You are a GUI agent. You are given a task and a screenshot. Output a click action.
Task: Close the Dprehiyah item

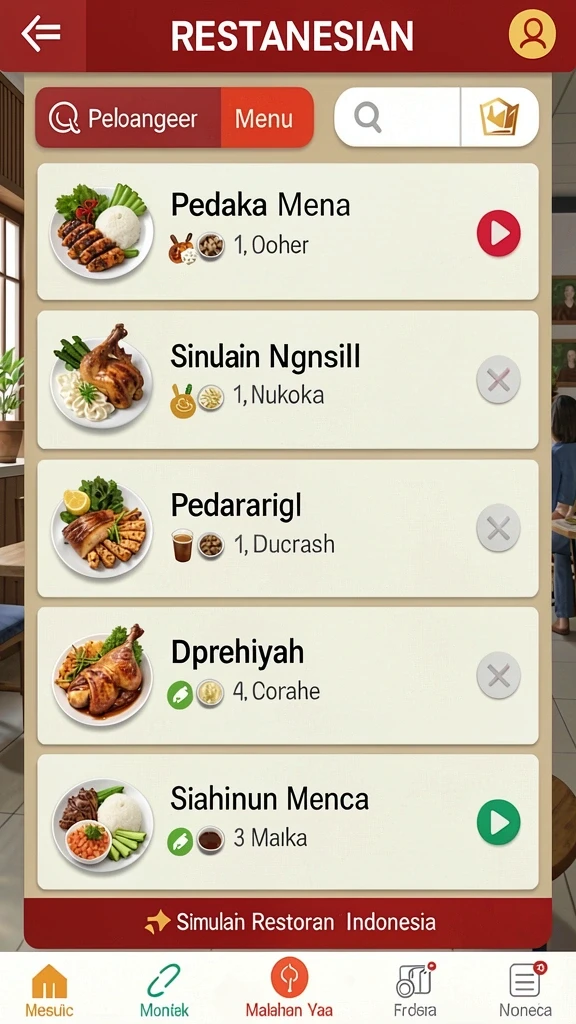(498, 675)
